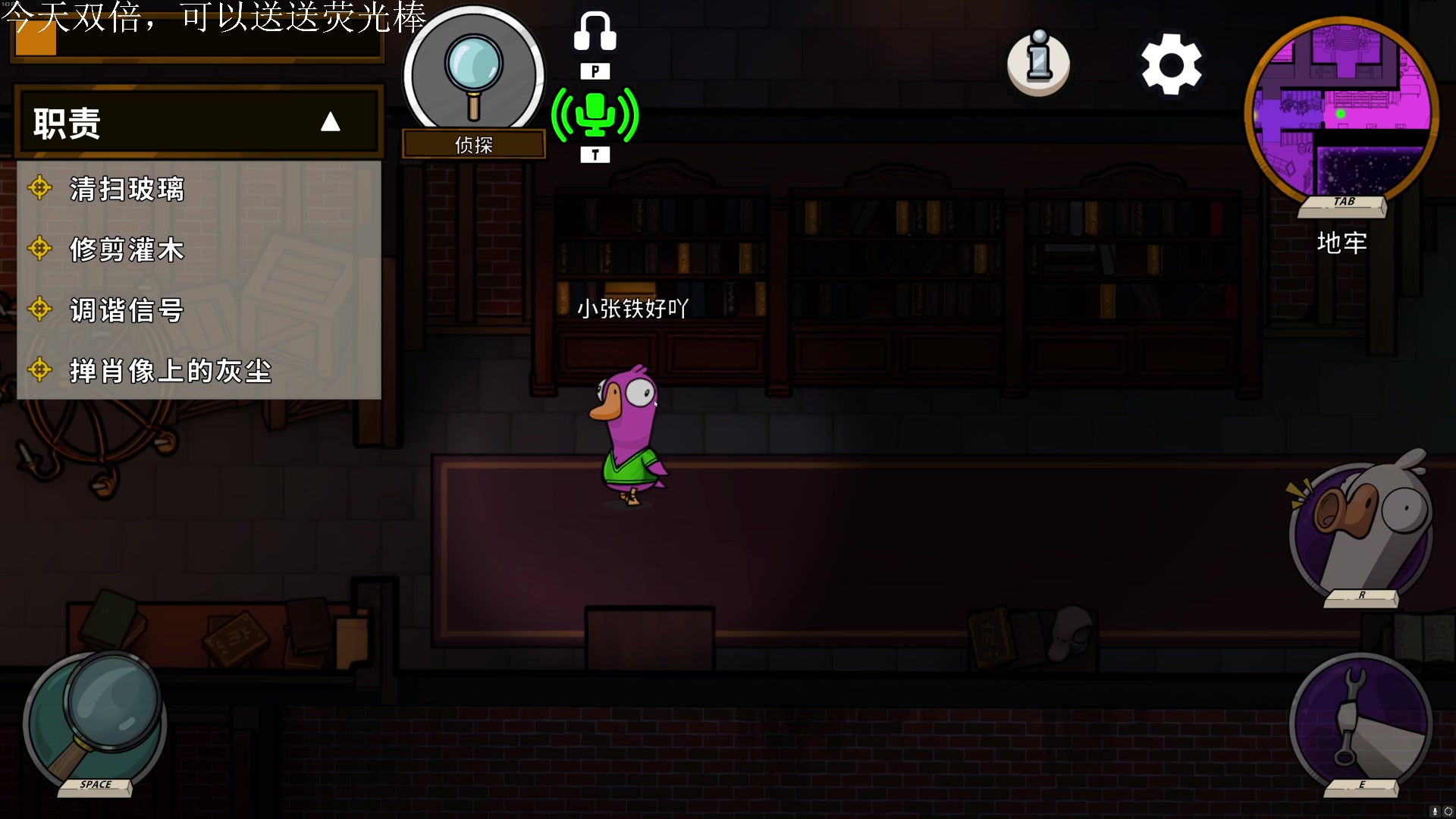Use the goose honk ability button
The image size is (1456, 819).
pos(1361,531)
